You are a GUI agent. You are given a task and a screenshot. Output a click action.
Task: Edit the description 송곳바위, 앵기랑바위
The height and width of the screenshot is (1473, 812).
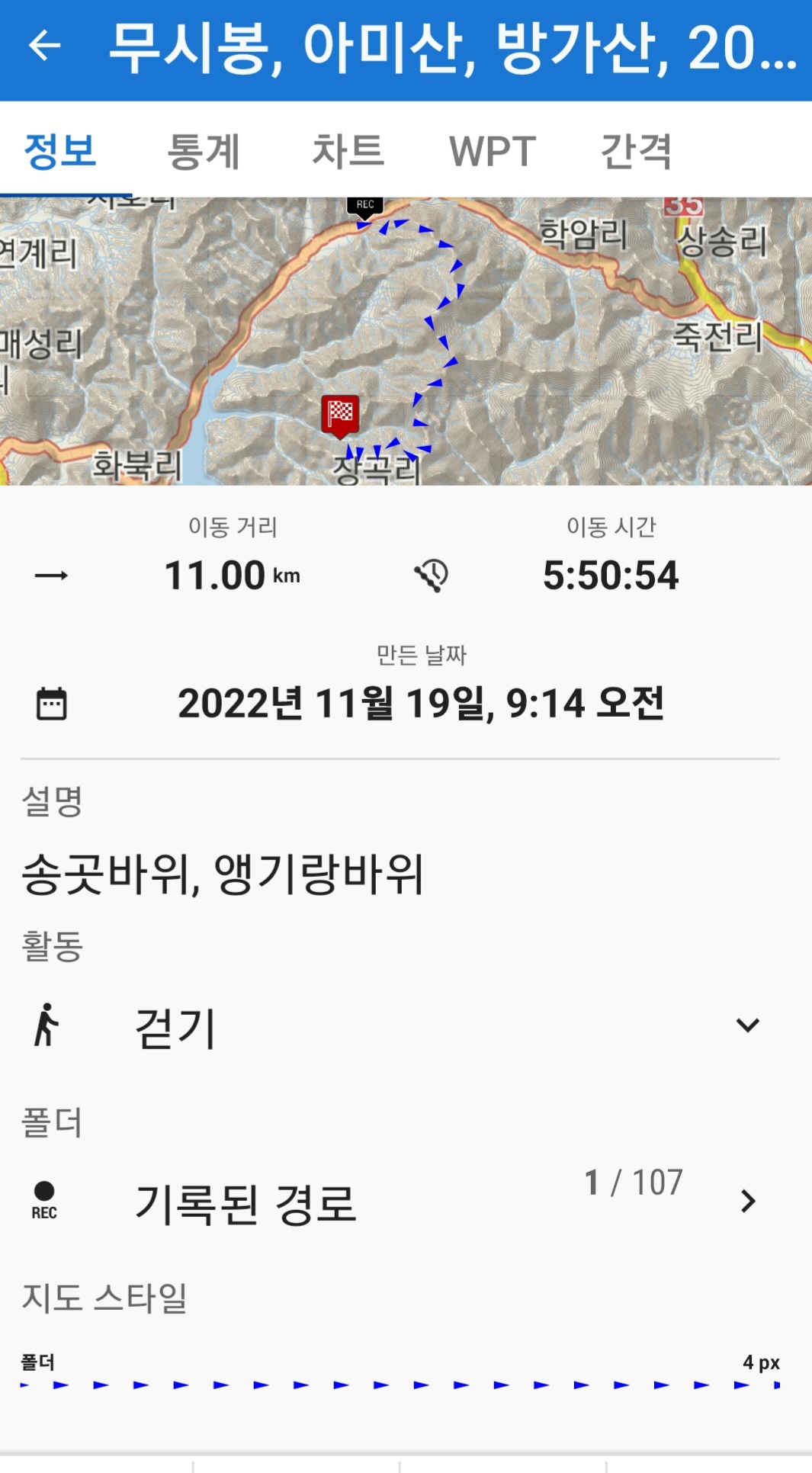point(223,874)
